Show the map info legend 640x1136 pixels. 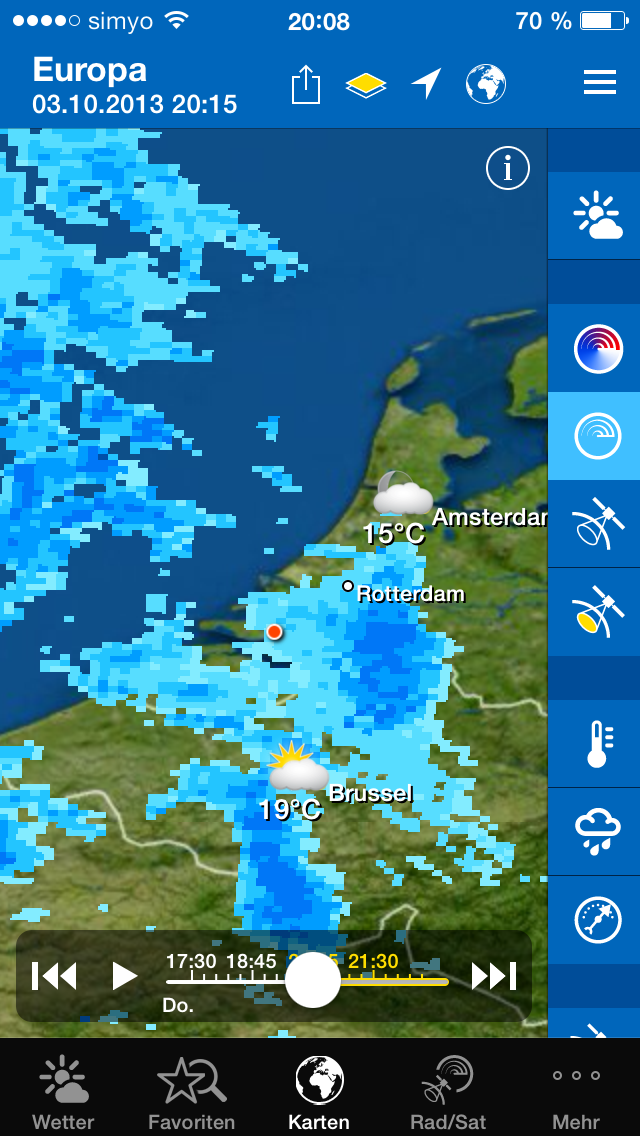coord(507,168)
